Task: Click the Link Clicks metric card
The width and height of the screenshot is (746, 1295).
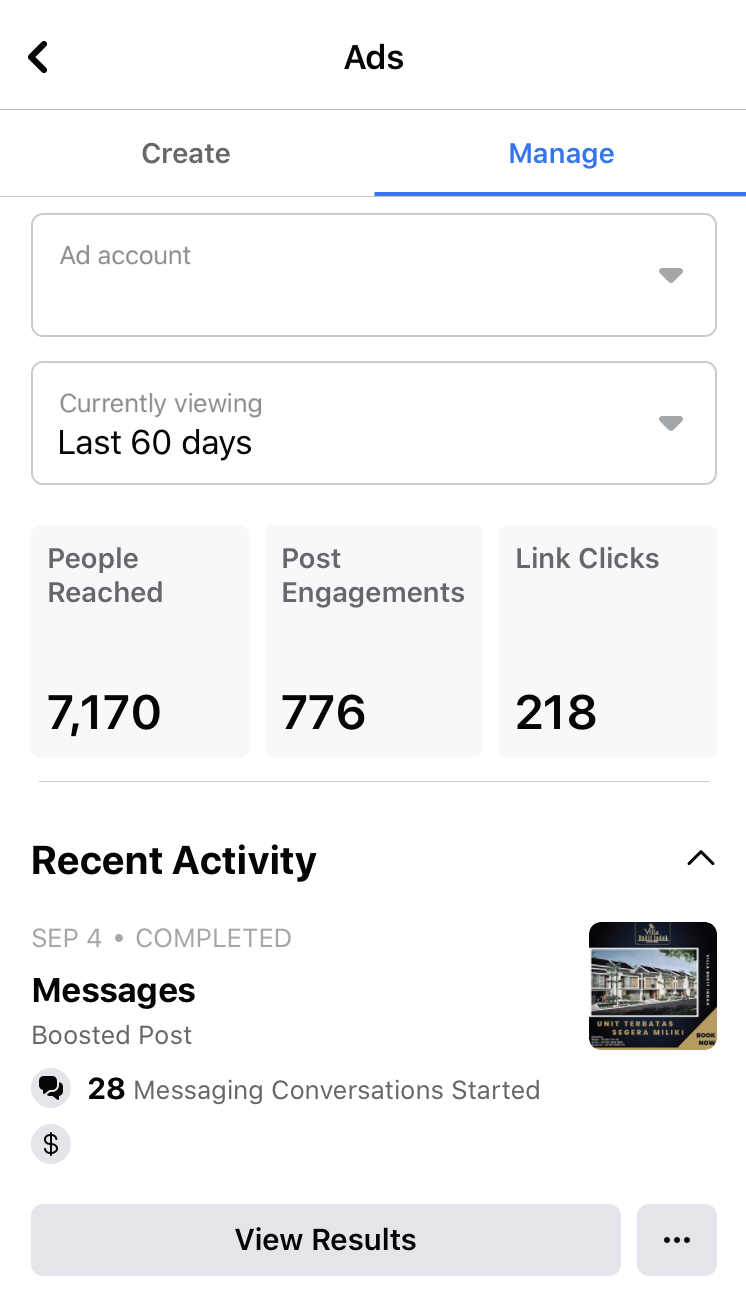Action: pyautogui.click(x=607, y=640)
